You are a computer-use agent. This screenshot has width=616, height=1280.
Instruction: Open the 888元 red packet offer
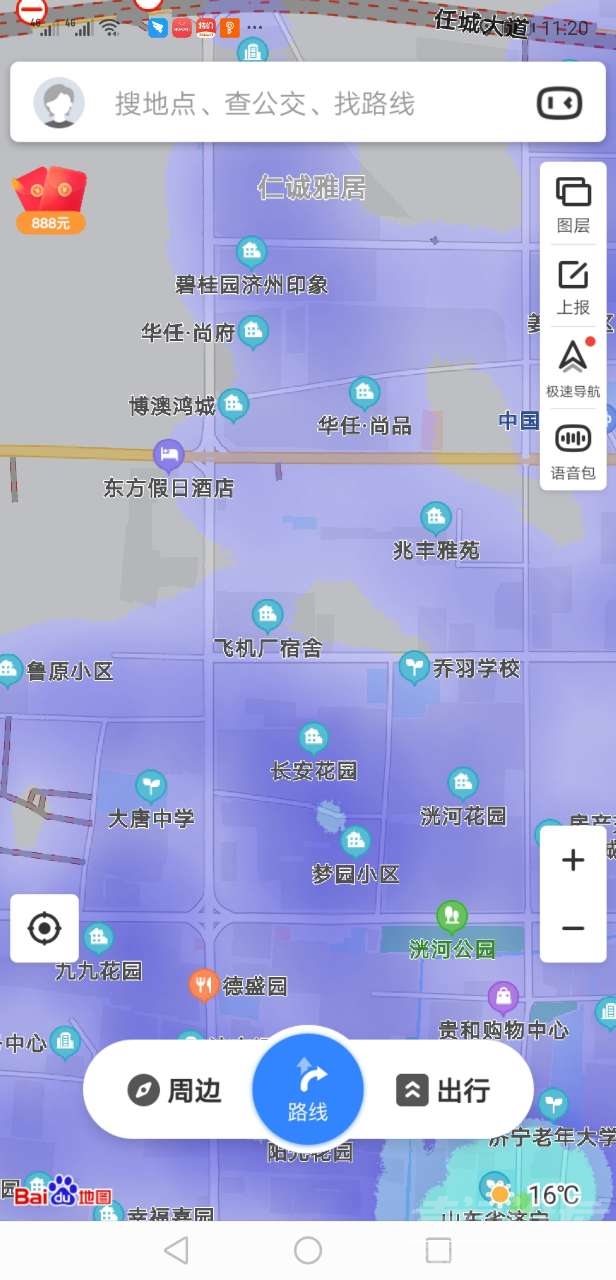pos(50,200)
